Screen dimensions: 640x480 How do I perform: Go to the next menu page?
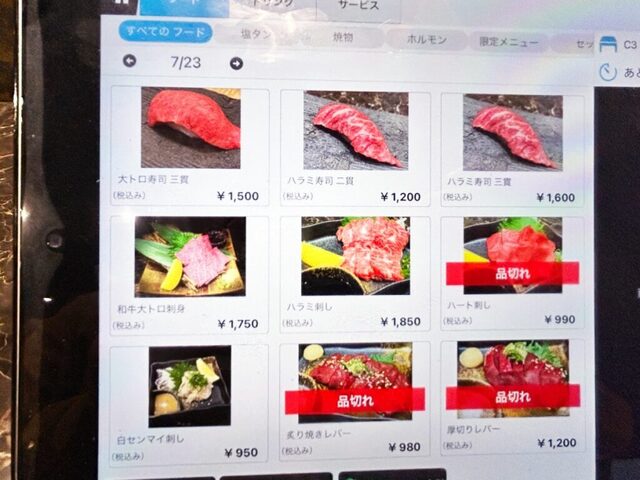pyautogui.click(x=236, y=63)
